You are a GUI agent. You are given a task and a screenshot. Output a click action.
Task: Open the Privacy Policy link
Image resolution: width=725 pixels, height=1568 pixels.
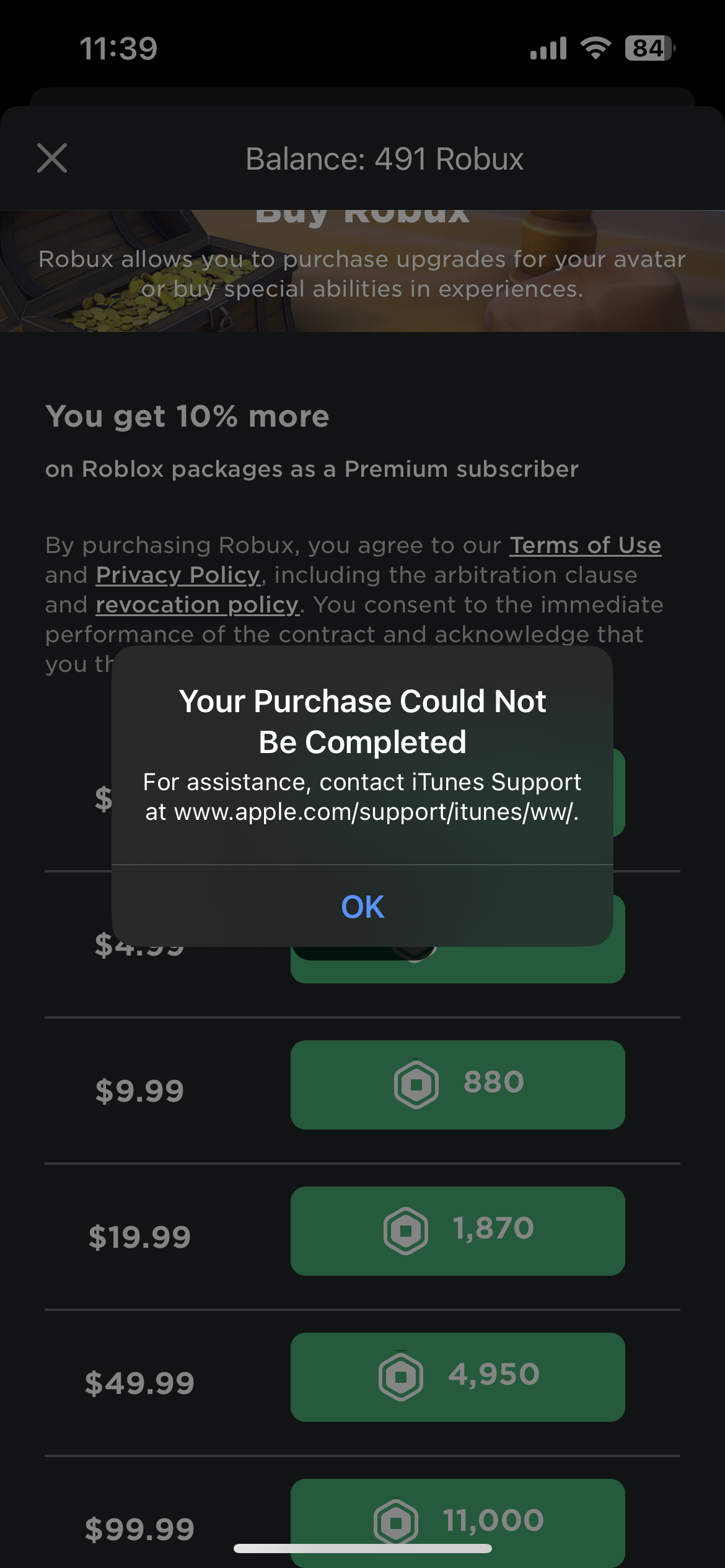[x=178, y=575]
